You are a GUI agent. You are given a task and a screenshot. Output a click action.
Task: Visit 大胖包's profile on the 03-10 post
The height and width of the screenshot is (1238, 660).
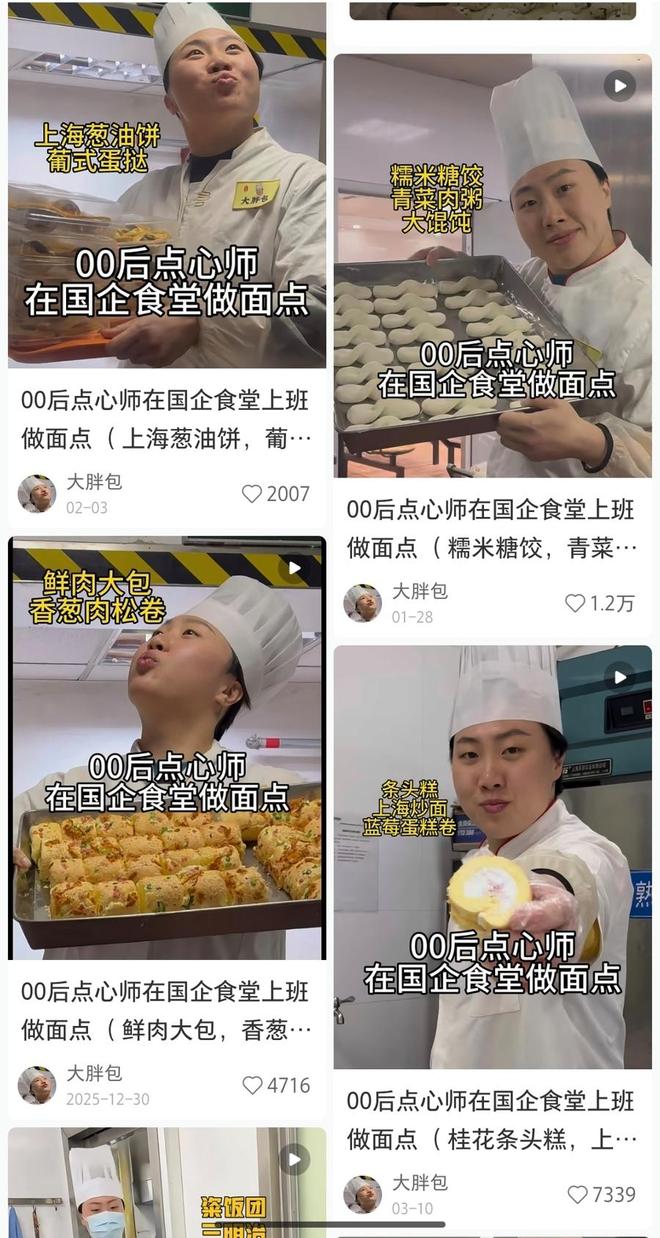362,1194
